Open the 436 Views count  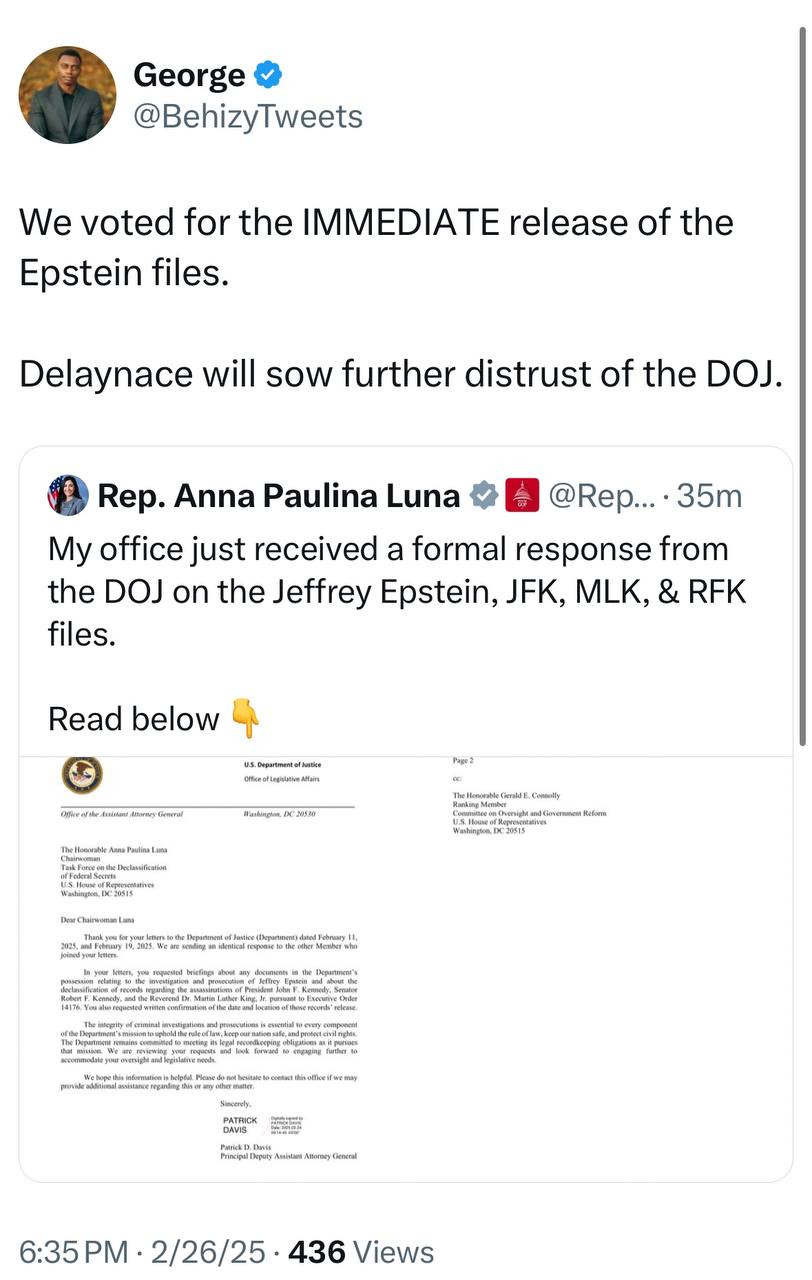[x=360, y=1251]
